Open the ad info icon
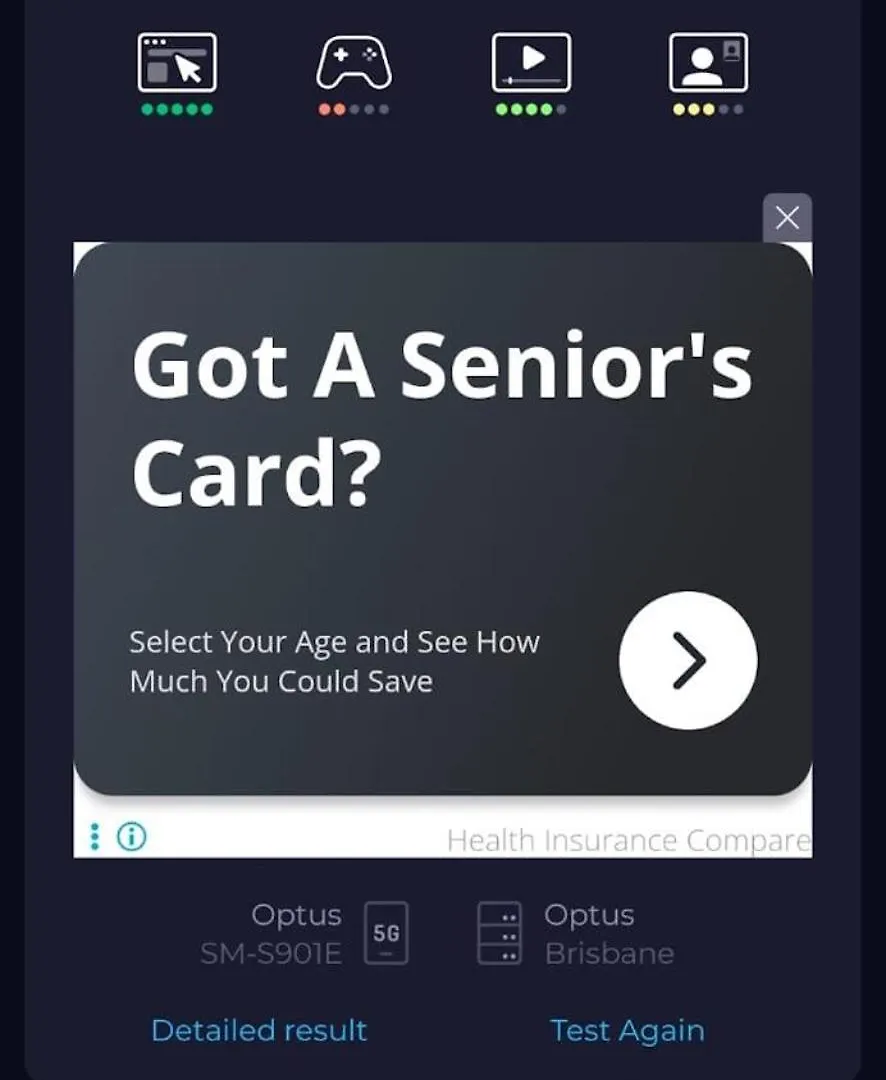The height and width of the screenshot is (1080, 886). point(131,836)
